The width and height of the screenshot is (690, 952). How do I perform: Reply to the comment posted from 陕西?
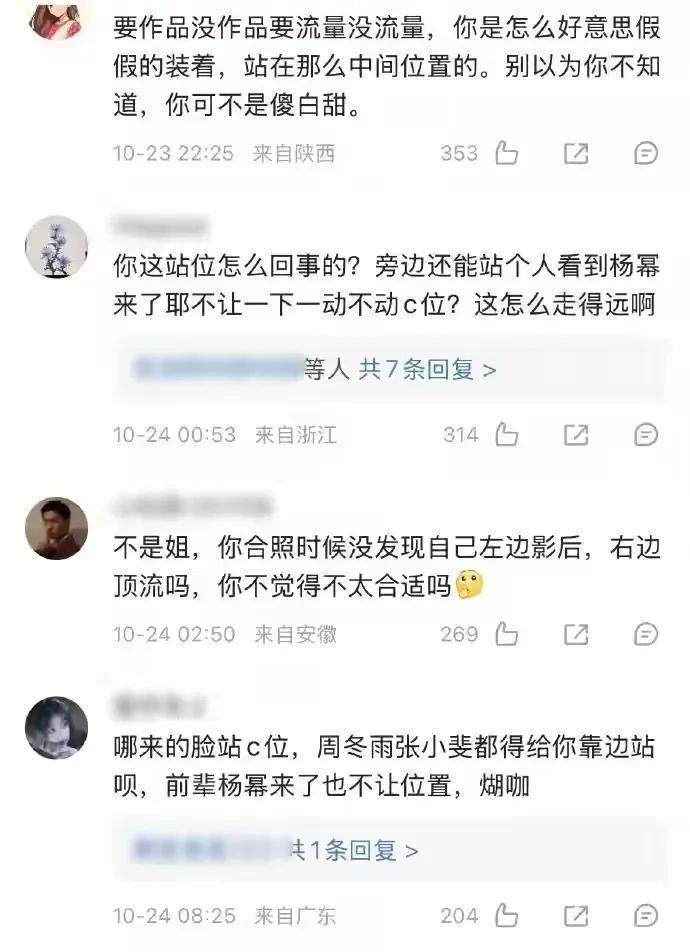pyautogui.click(x=646, y=153)
